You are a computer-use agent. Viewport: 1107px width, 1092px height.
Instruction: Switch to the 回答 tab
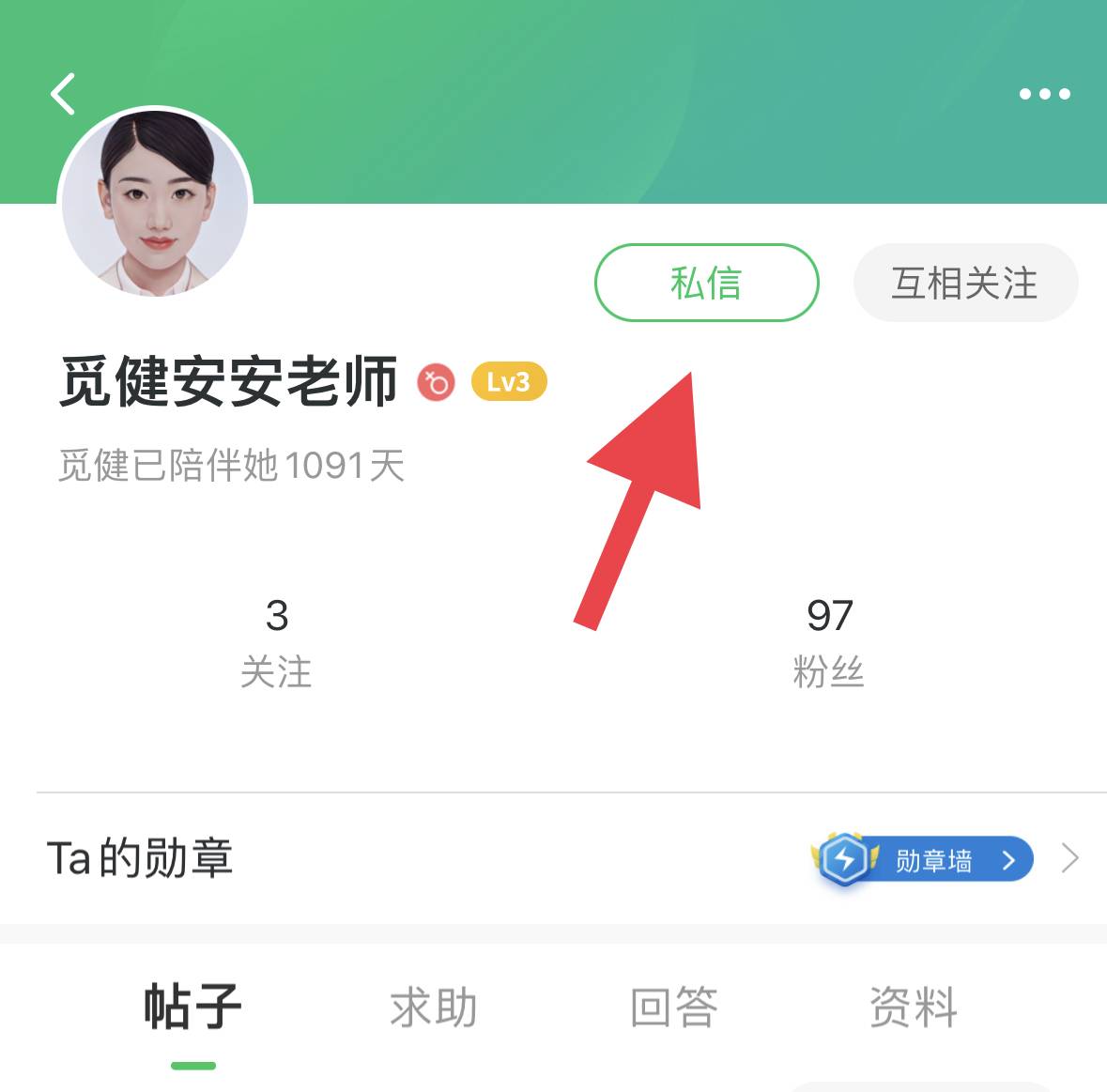[674, 1007]
